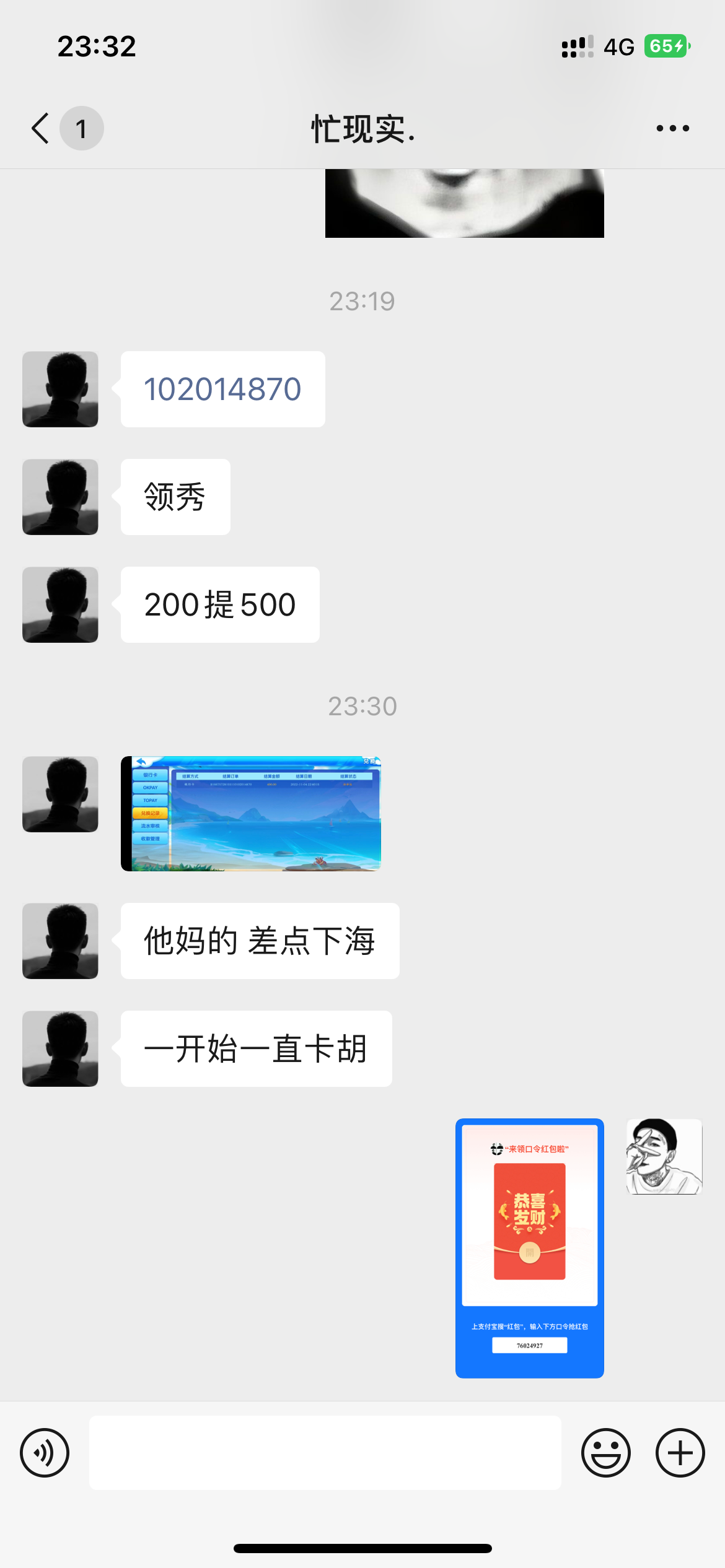Image resolution: width=725 pixels, height=1568 pixels.
Task: View the red envelope image sent
Action: pyautogui.click(x=529, y=1248)
